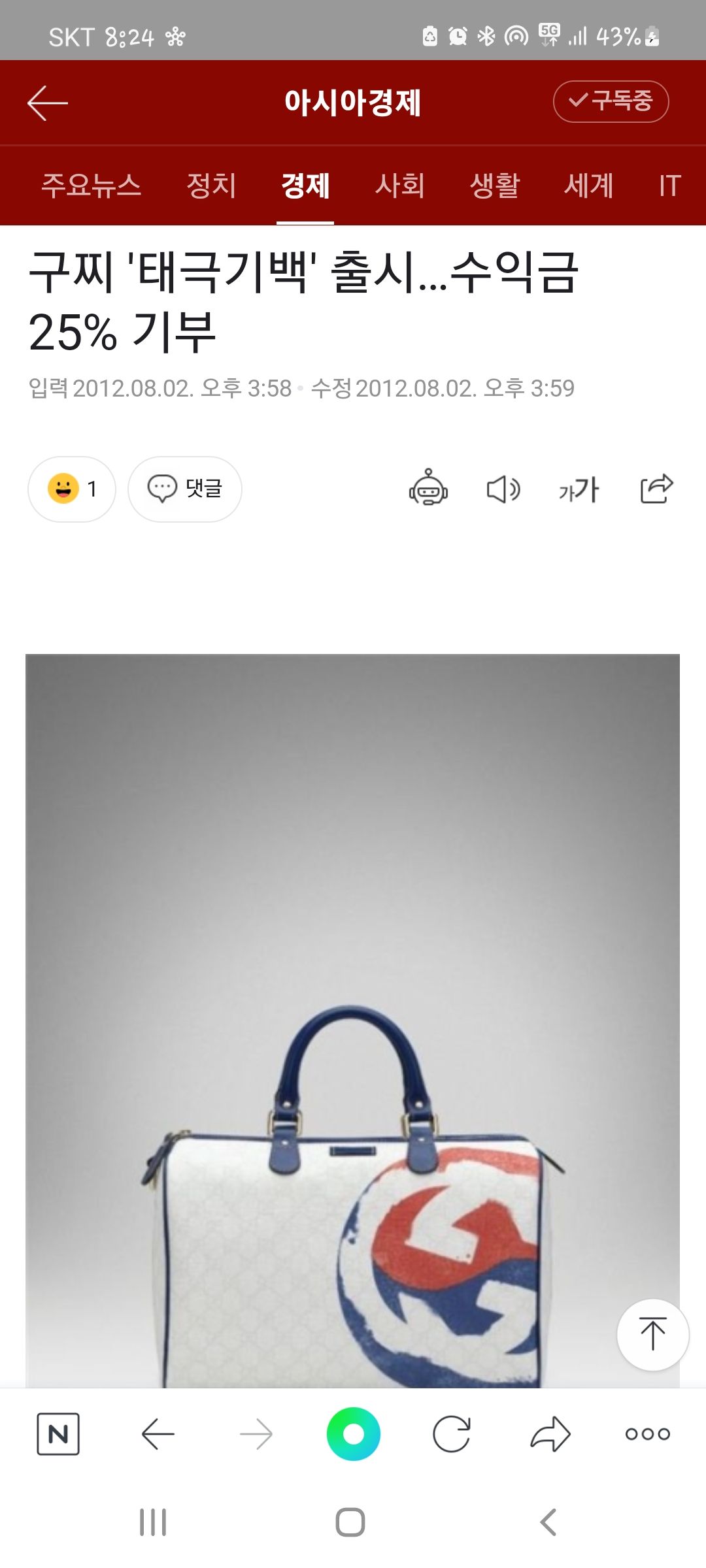Screen dimensions: 706x1568
Task: Open Naver home via the N icon
Action: pos(58,1434)
